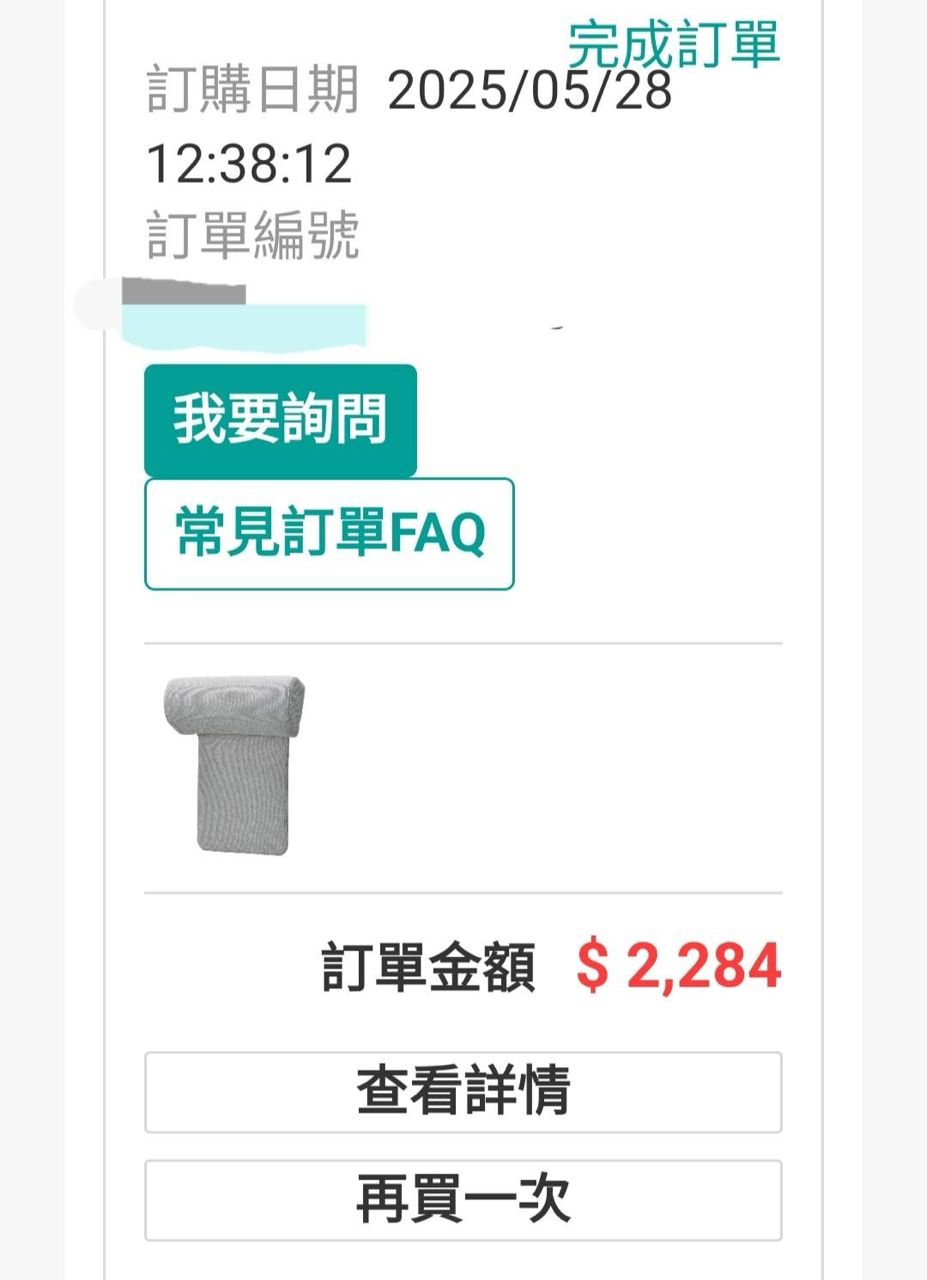Open the grey headrest product thumbnail
The width and height of the screenshot is (927, 1280).
pyautogui.click(x=234, y=765)
